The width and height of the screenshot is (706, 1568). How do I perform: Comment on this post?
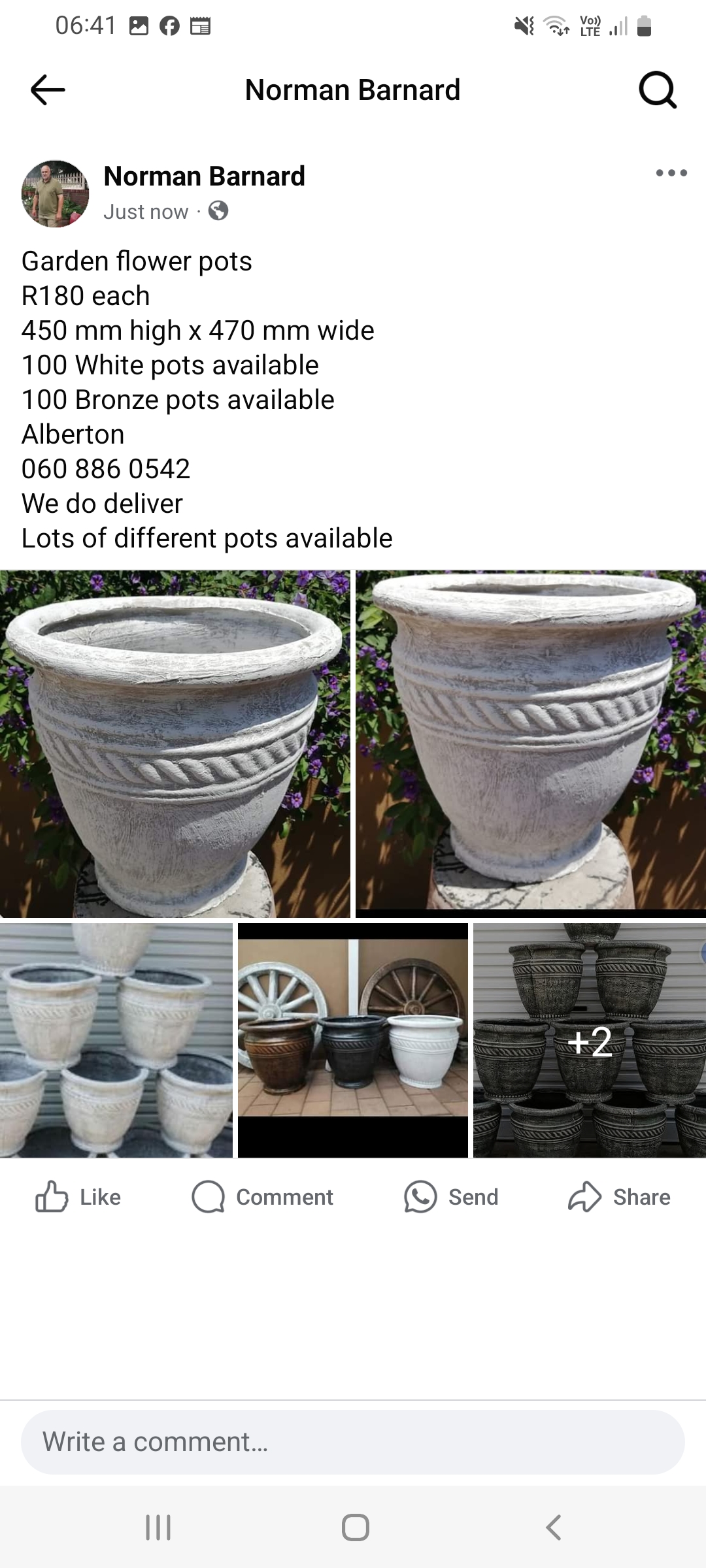coord(263,1197)
